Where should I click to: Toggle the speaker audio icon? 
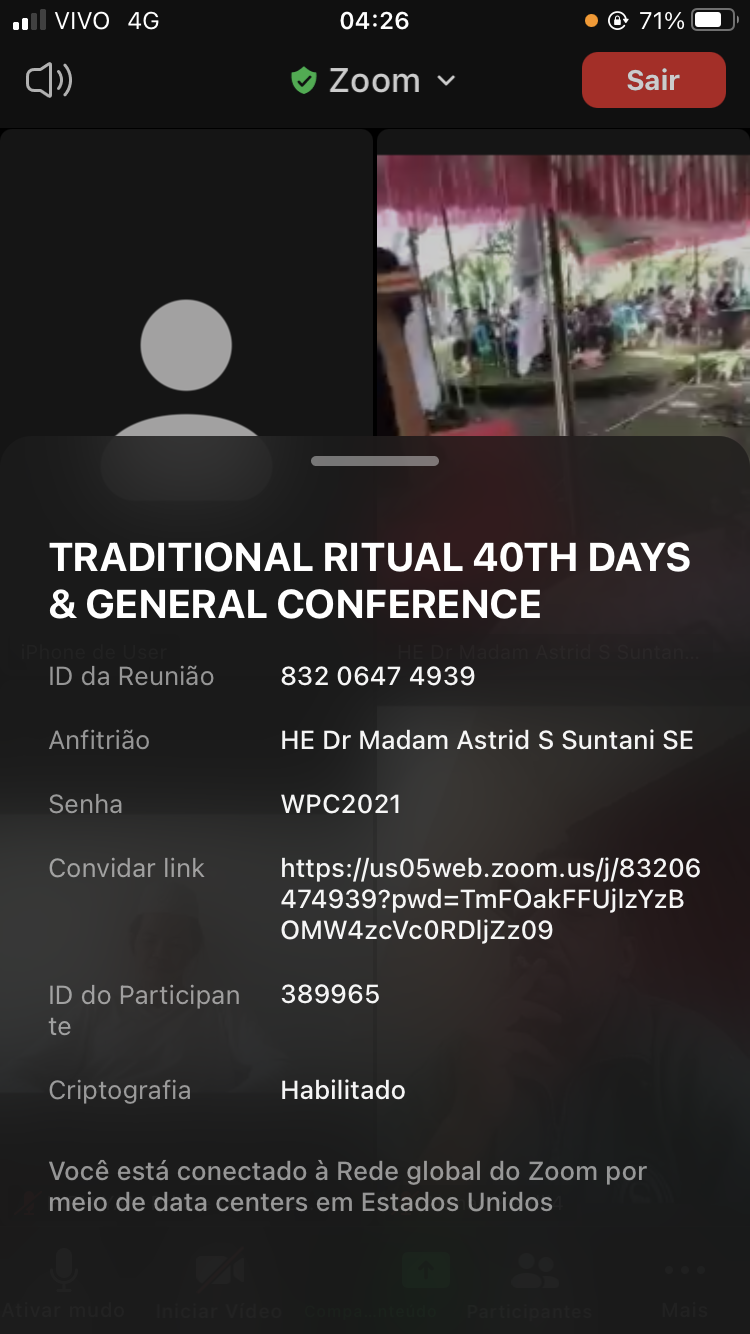49,80
